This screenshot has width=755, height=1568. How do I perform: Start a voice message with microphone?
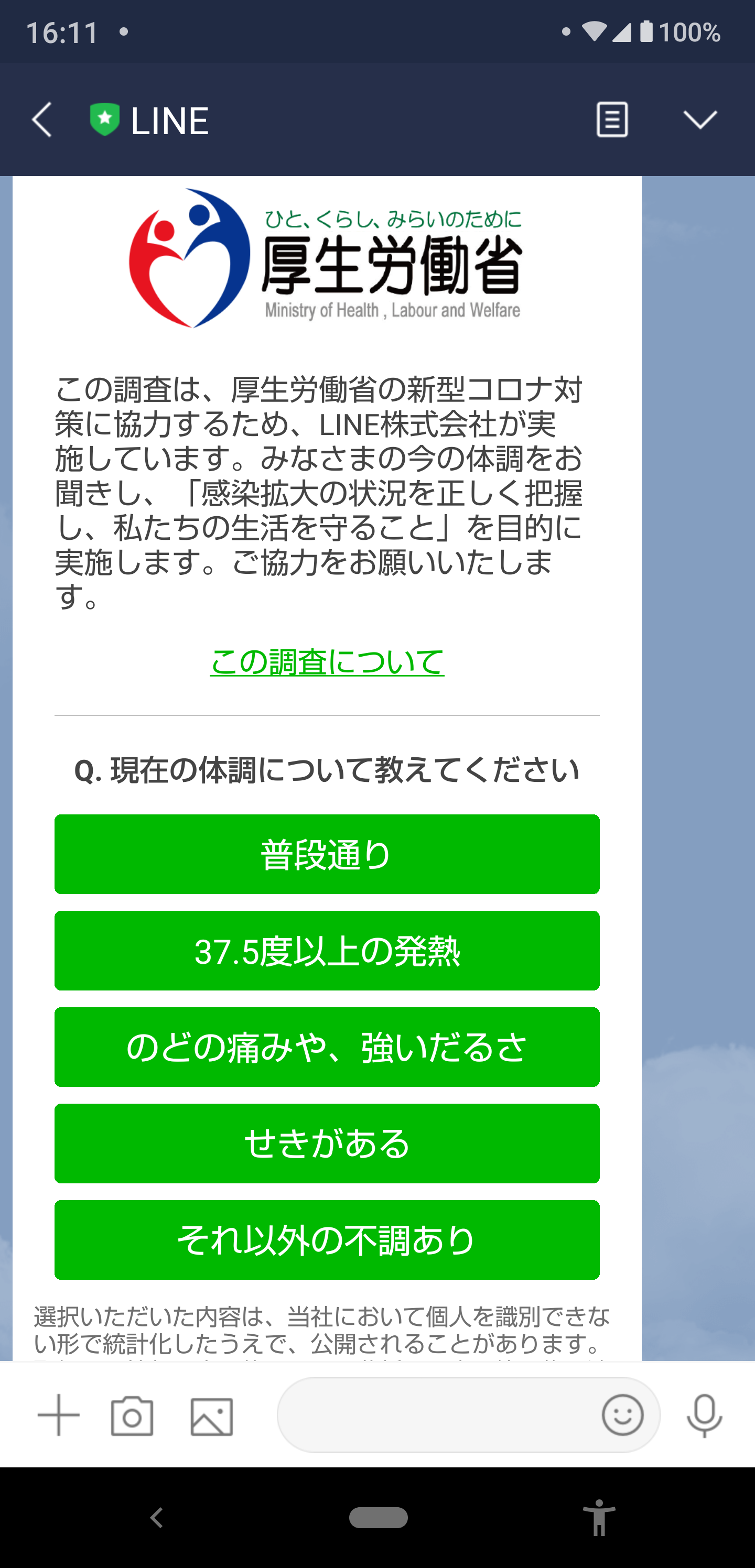tap(705, 1416)
